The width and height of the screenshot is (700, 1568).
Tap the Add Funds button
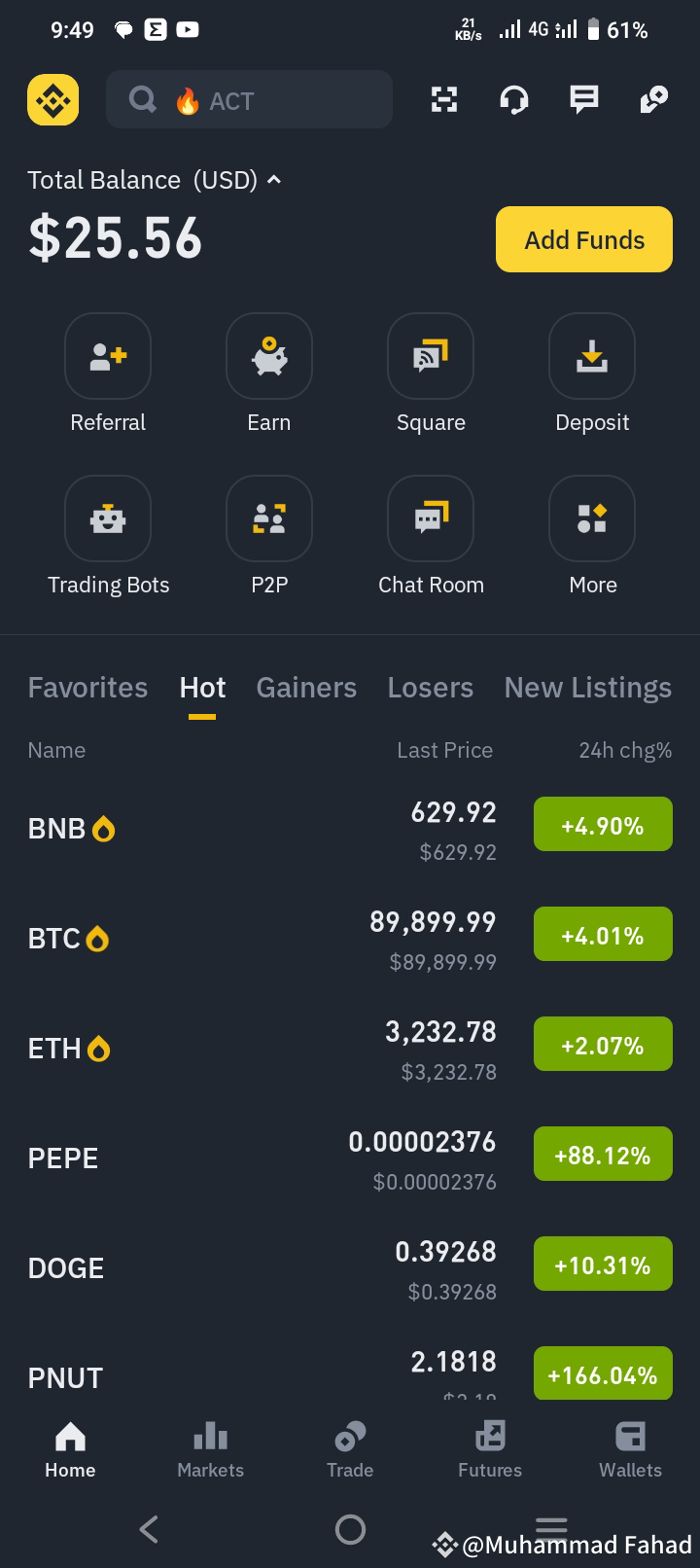point(583,239)
